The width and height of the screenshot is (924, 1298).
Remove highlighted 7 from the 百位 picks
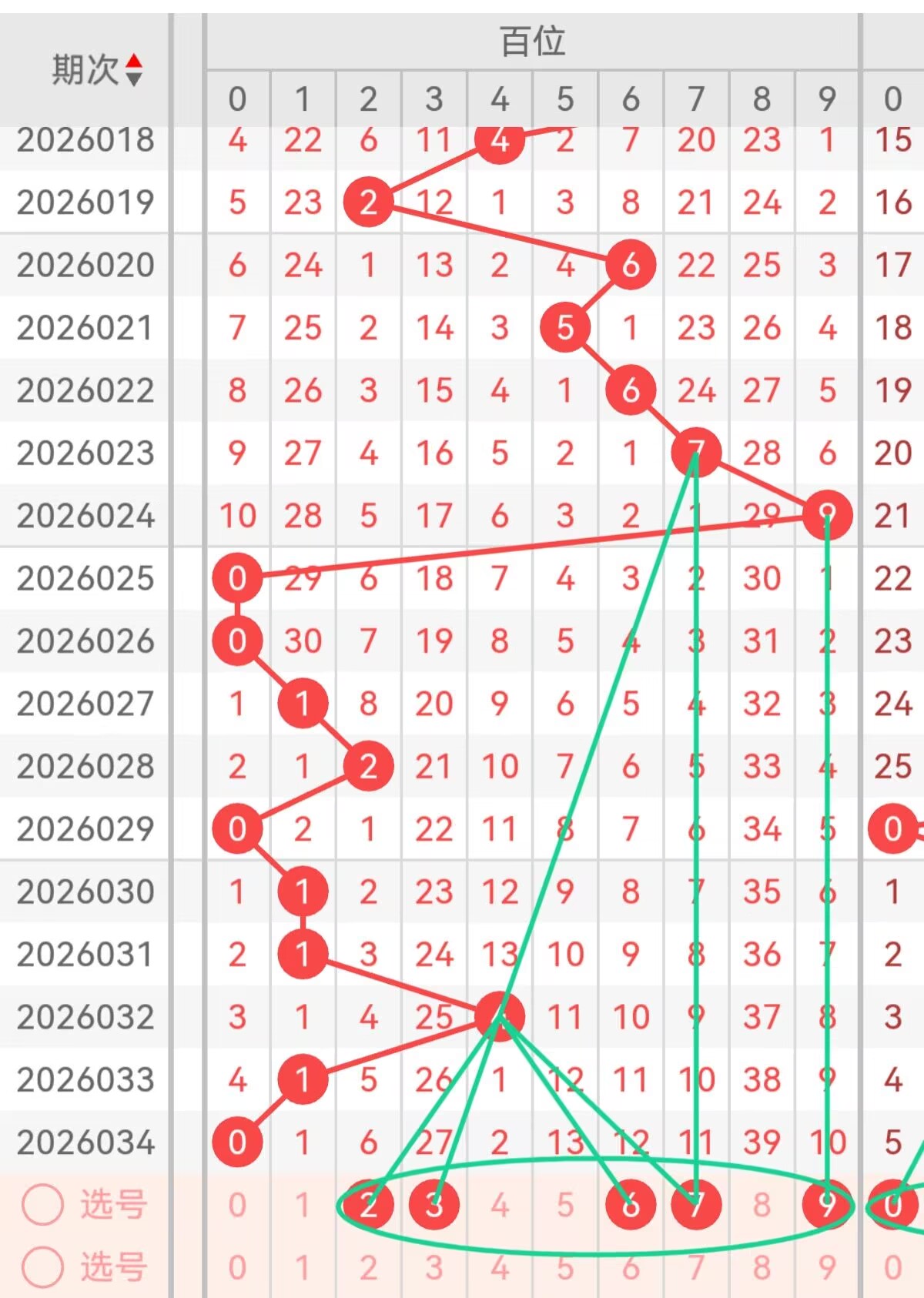[x=696, y=1205]
